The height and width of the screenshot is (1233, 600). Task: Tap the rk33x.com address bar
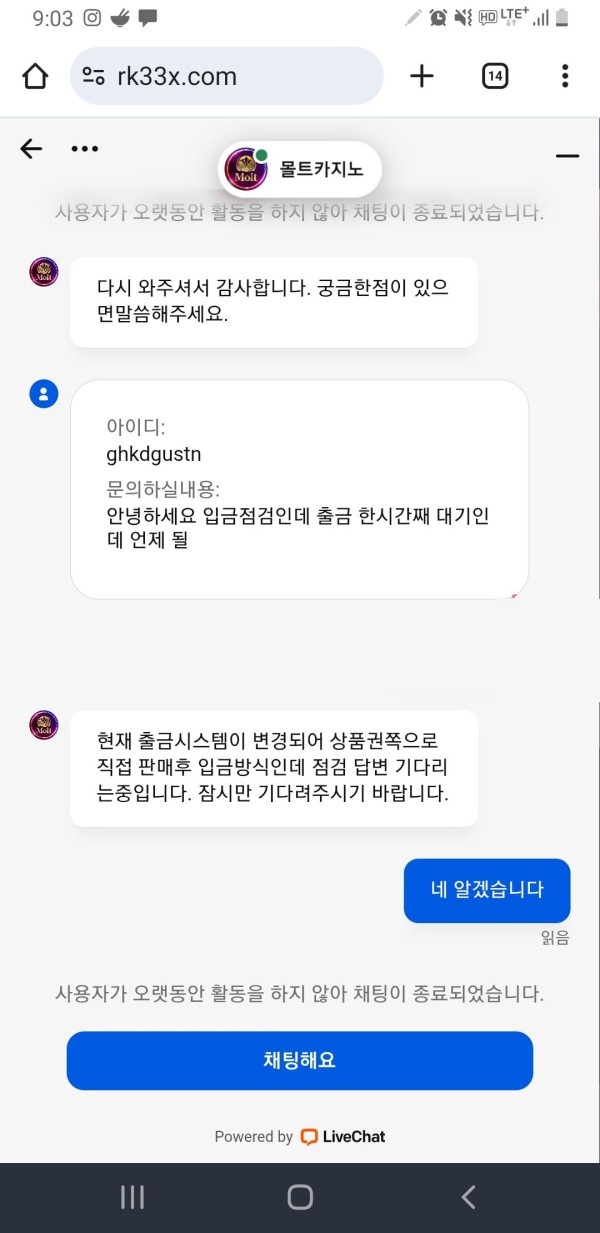coord(227,77)
